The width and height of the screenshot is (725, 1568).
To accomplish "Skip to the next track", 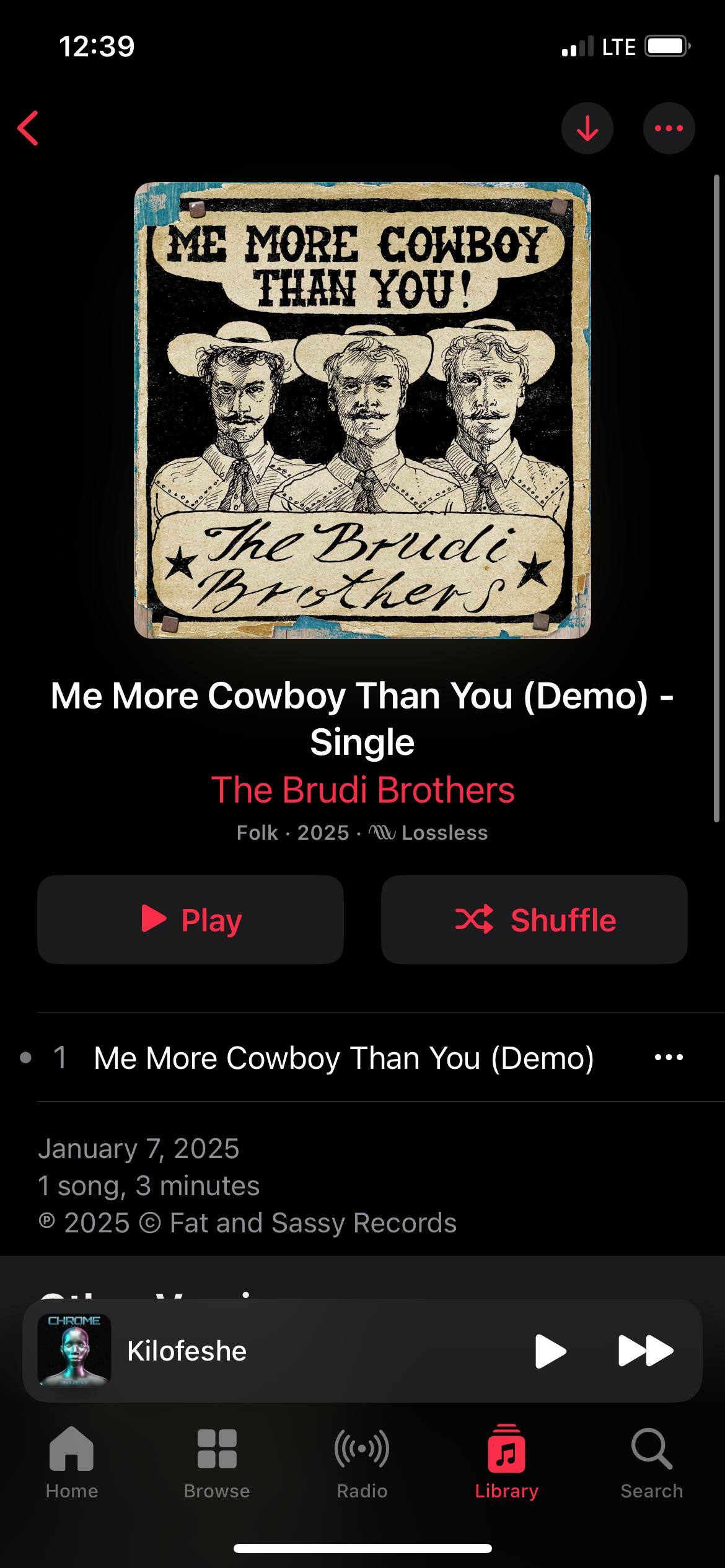I will [645, 1351].
